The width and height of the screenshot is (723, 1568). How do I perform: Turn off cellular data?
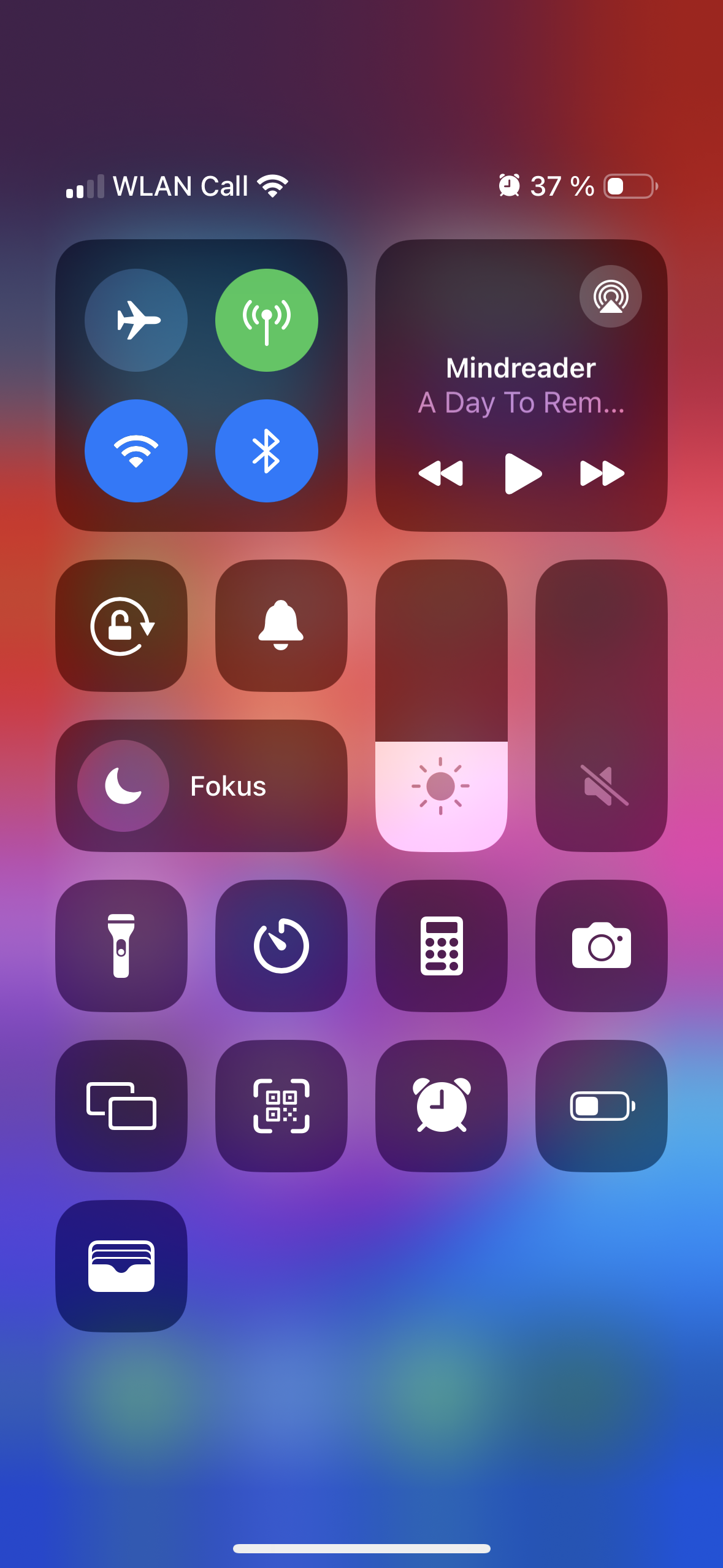(267, 320)
